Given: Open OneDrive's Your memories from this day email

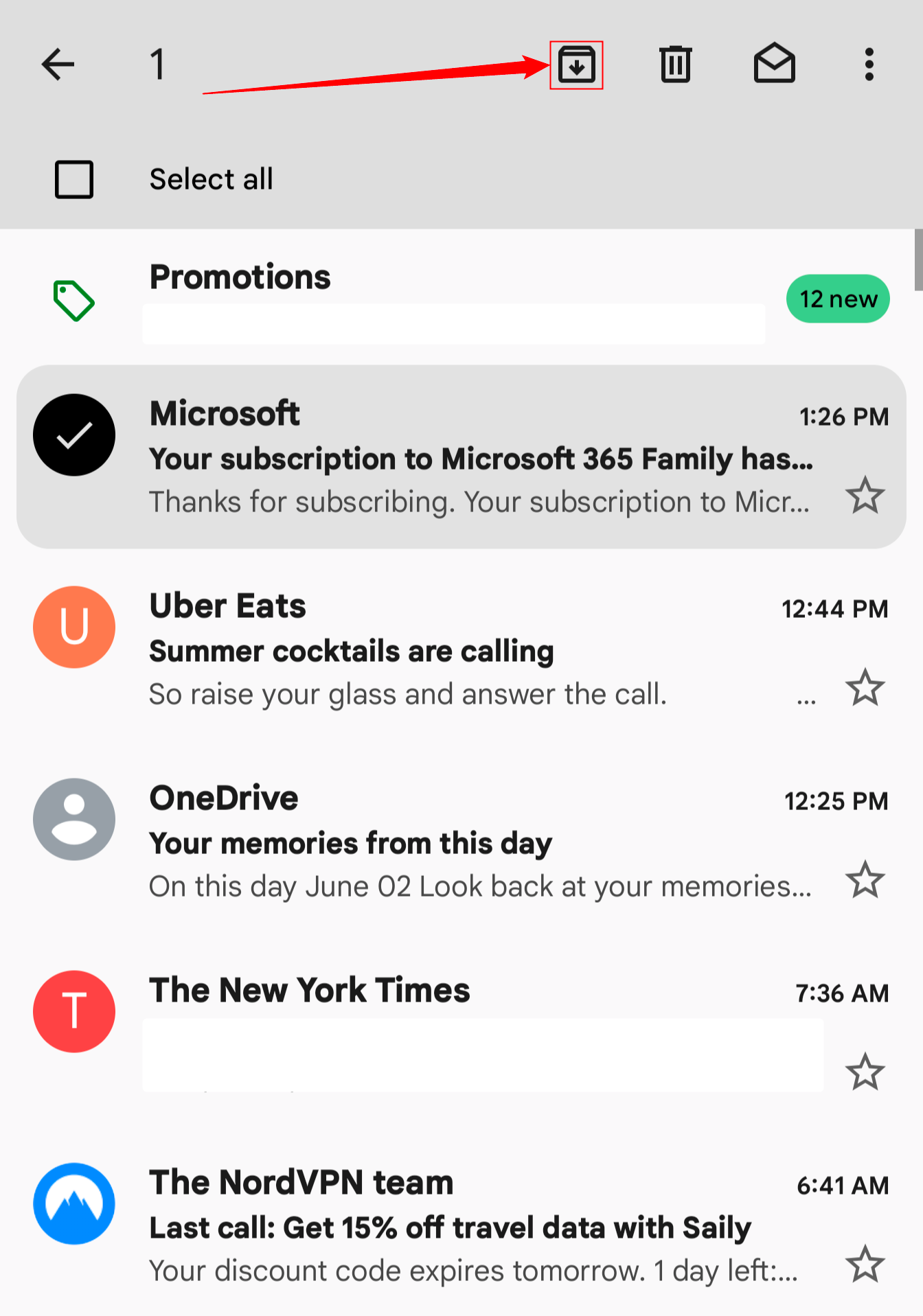Looking at the screenshot, I should coord(412,841).
